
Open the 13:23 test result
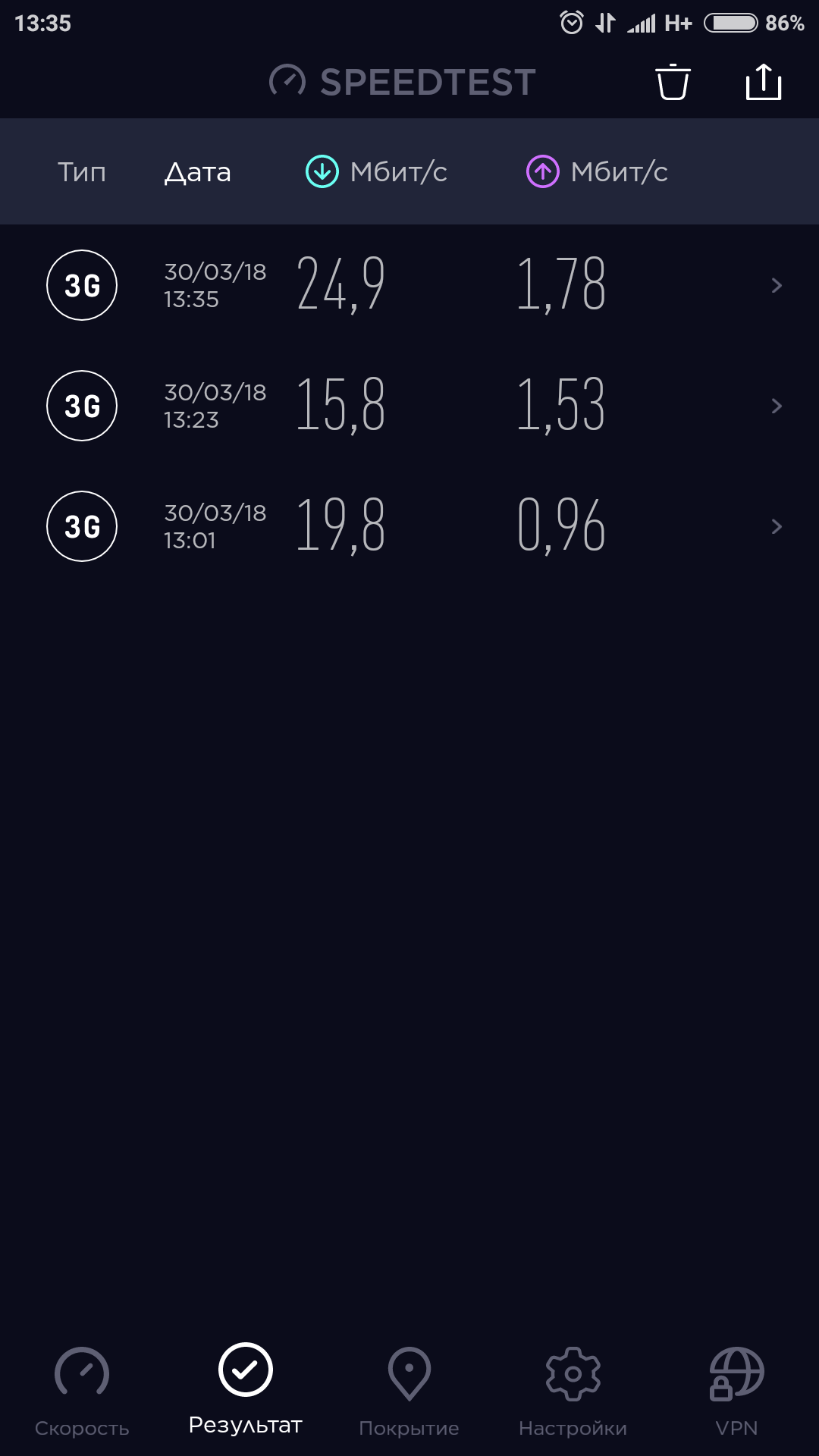click(x=409, y=406)
